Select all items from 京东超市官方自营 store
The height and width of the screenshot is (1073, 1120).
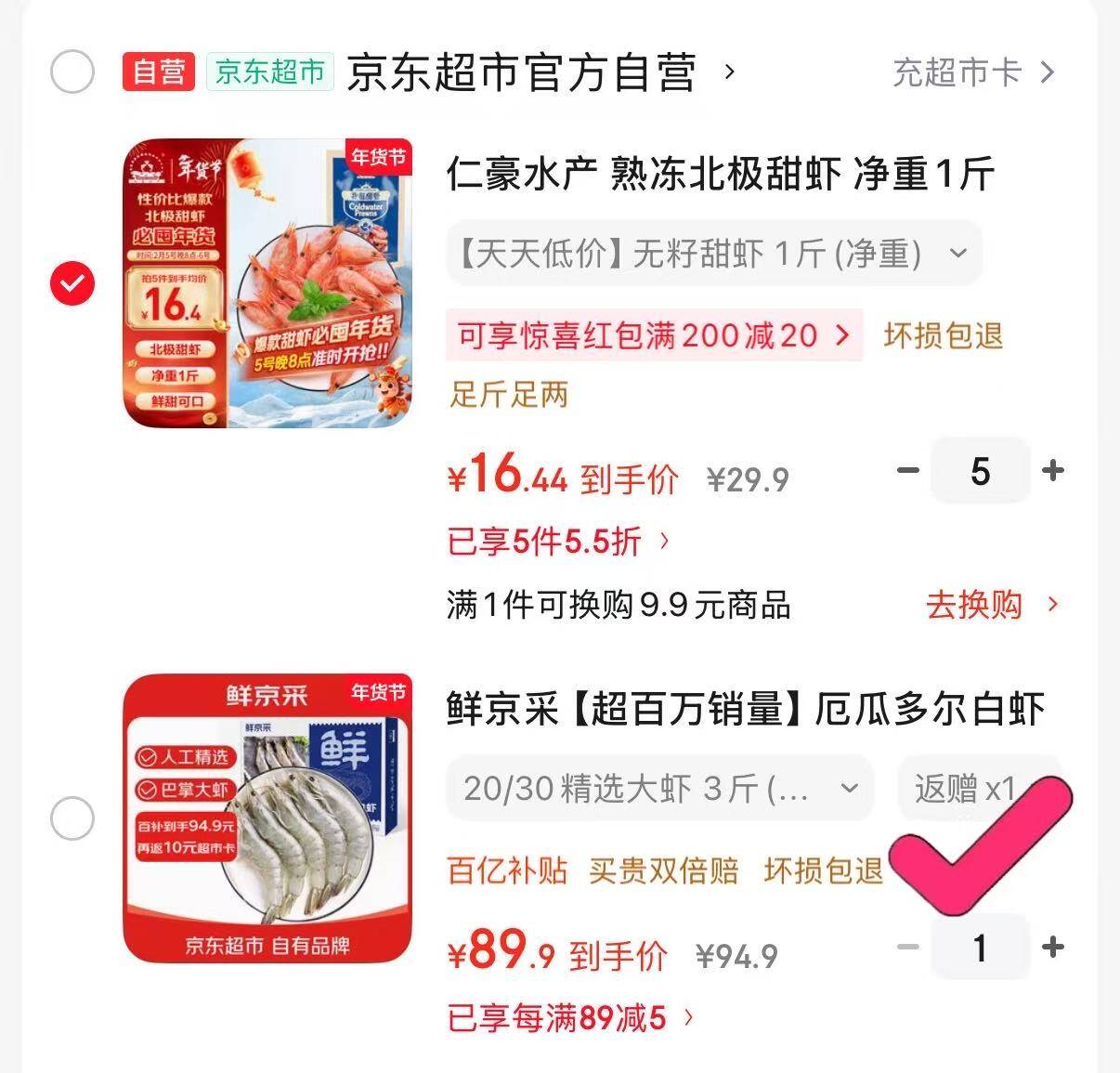click(72, 72)
